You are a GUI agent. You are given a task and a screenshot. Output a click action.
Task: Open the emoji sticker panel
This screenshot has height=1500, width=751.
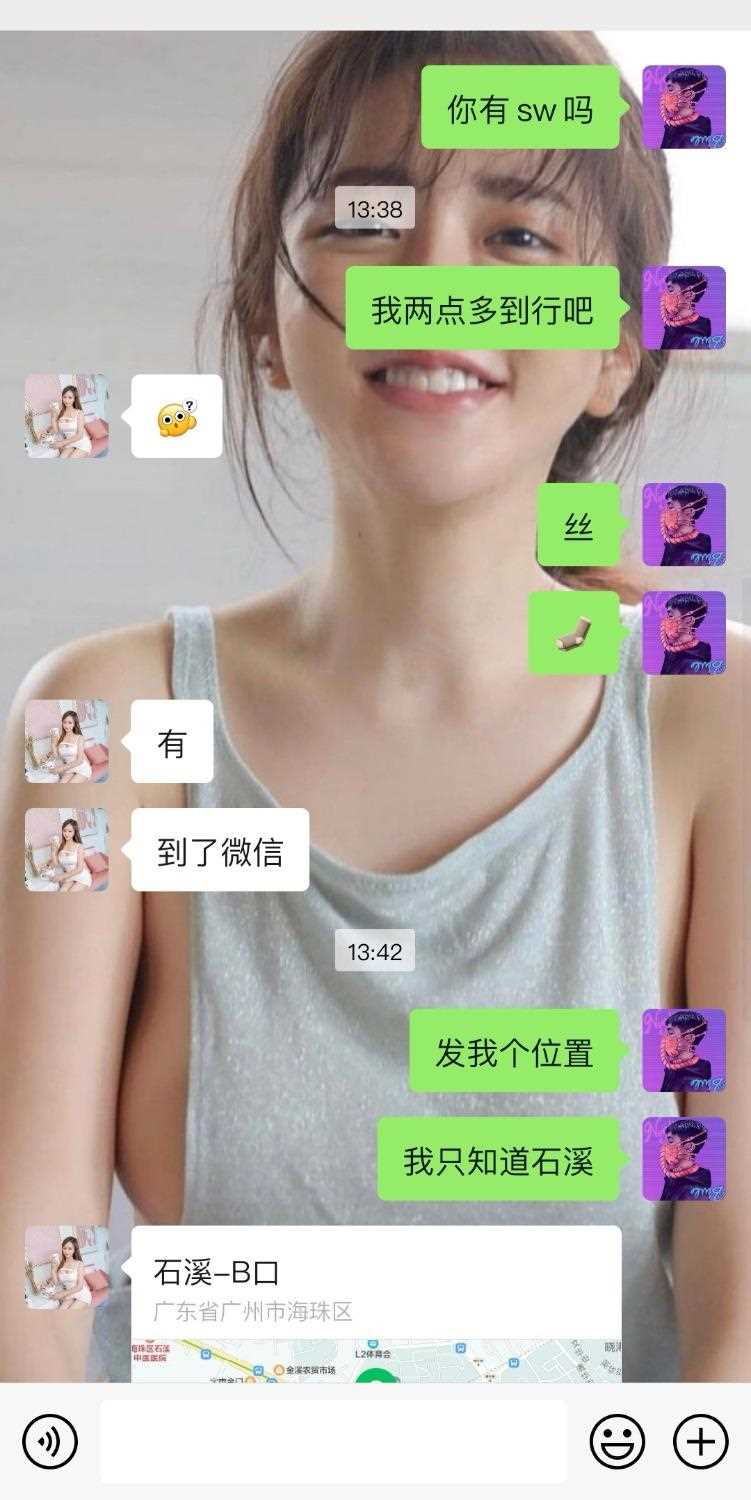617,1441
